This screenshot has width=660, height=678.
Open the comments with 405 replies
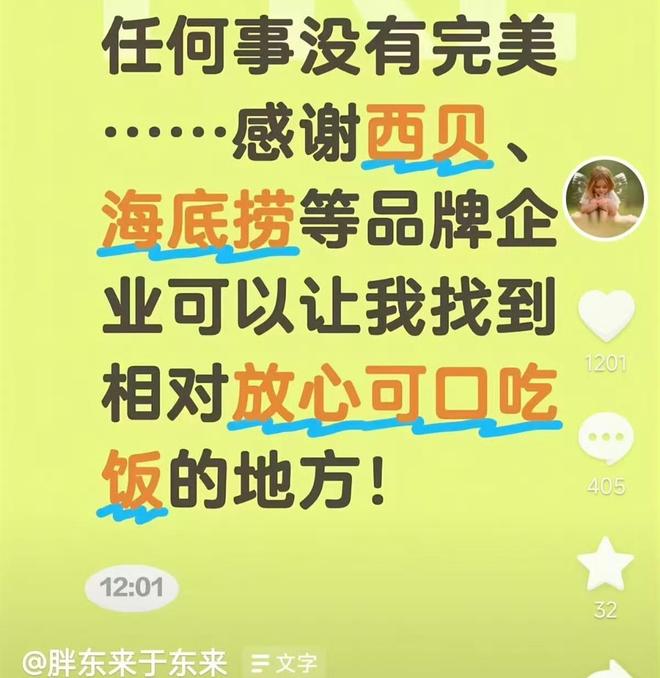pos(606,442)
